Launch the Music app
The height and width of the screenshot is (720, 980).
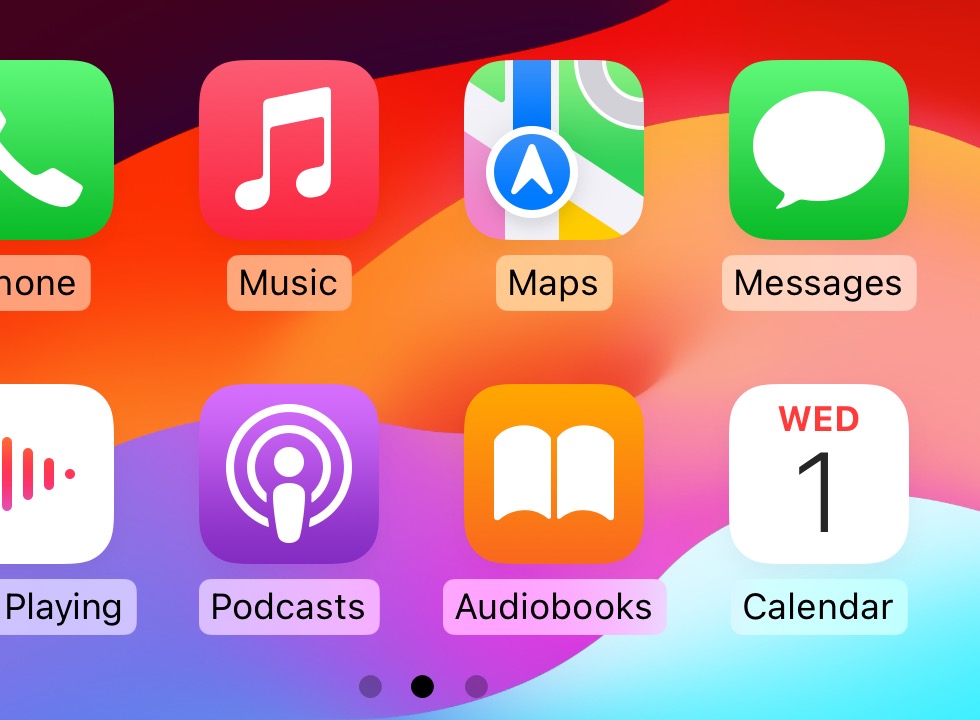click(288, 150)
